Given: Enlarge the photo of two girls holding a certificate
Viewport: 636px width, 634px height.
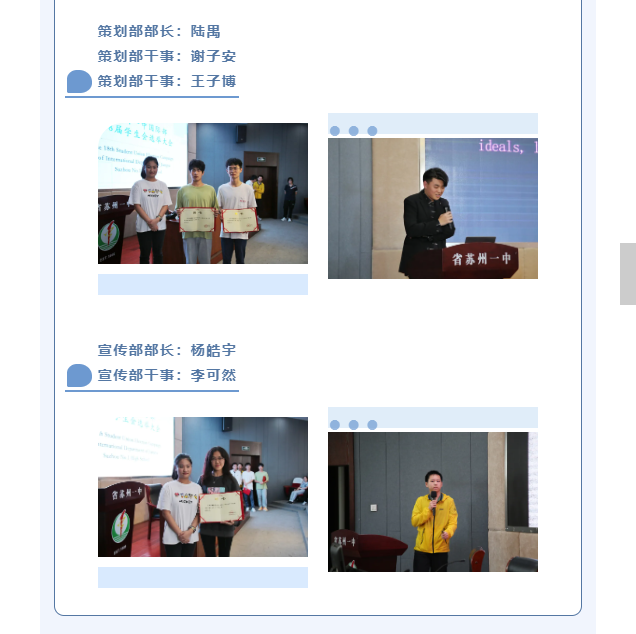Looking at the screenshot, I should click(x=202, y=486).
